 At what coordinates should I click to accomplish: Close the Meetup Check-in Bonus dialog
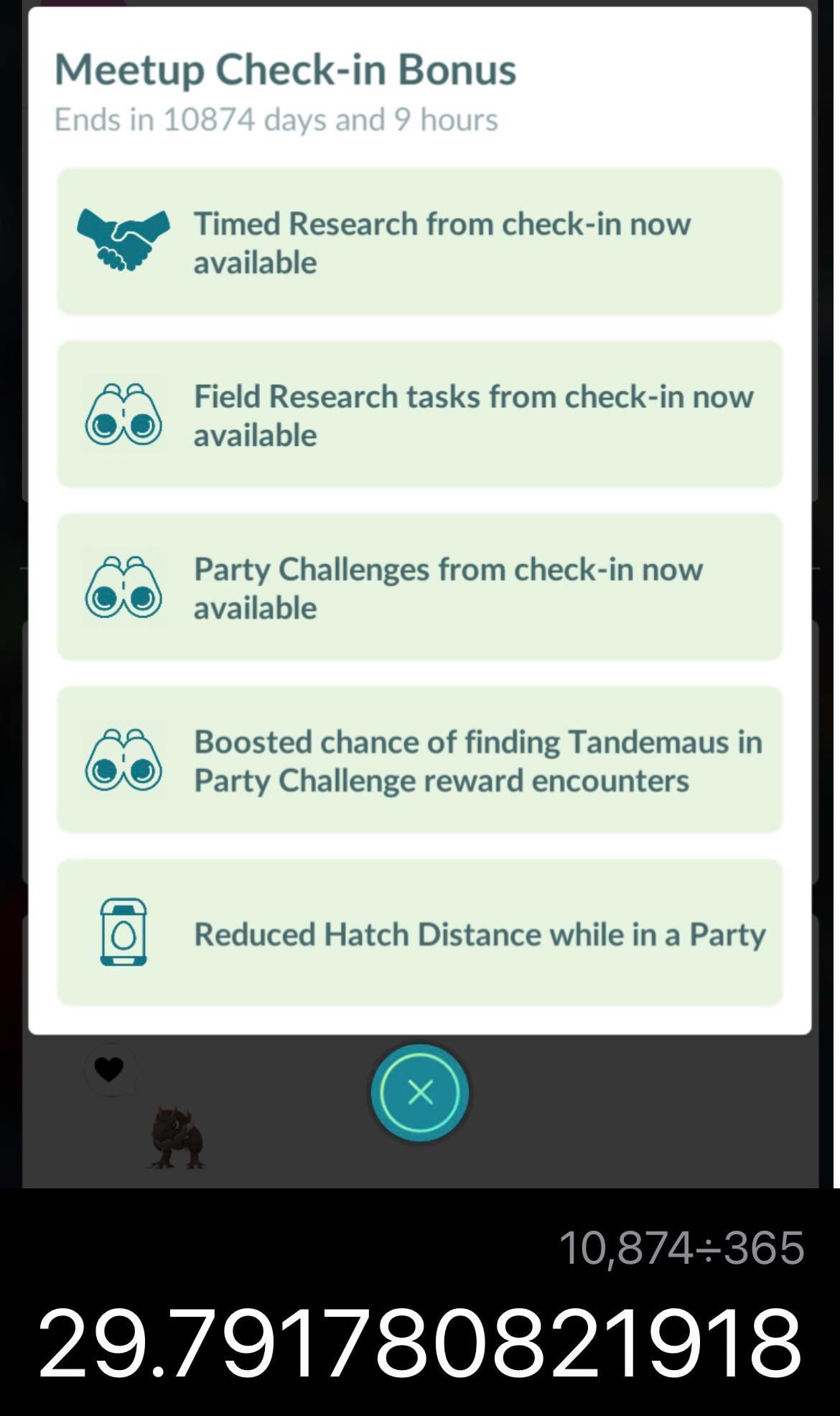[420, 1092]
